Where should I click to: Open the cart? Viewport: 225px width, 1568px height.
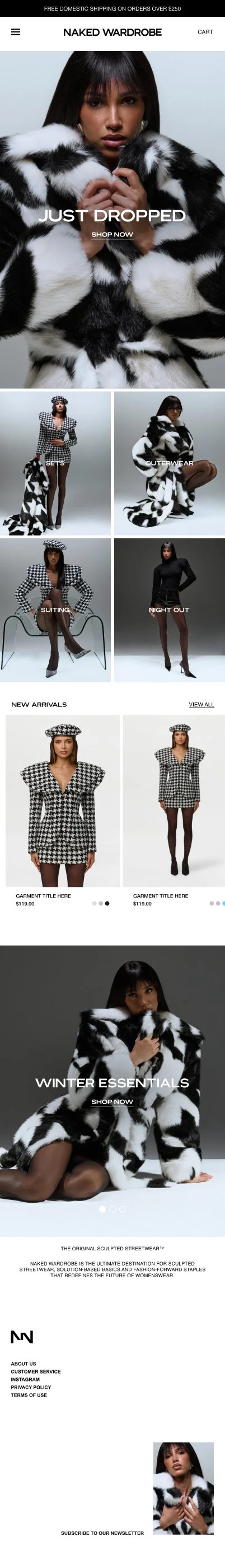pos(205,32)
